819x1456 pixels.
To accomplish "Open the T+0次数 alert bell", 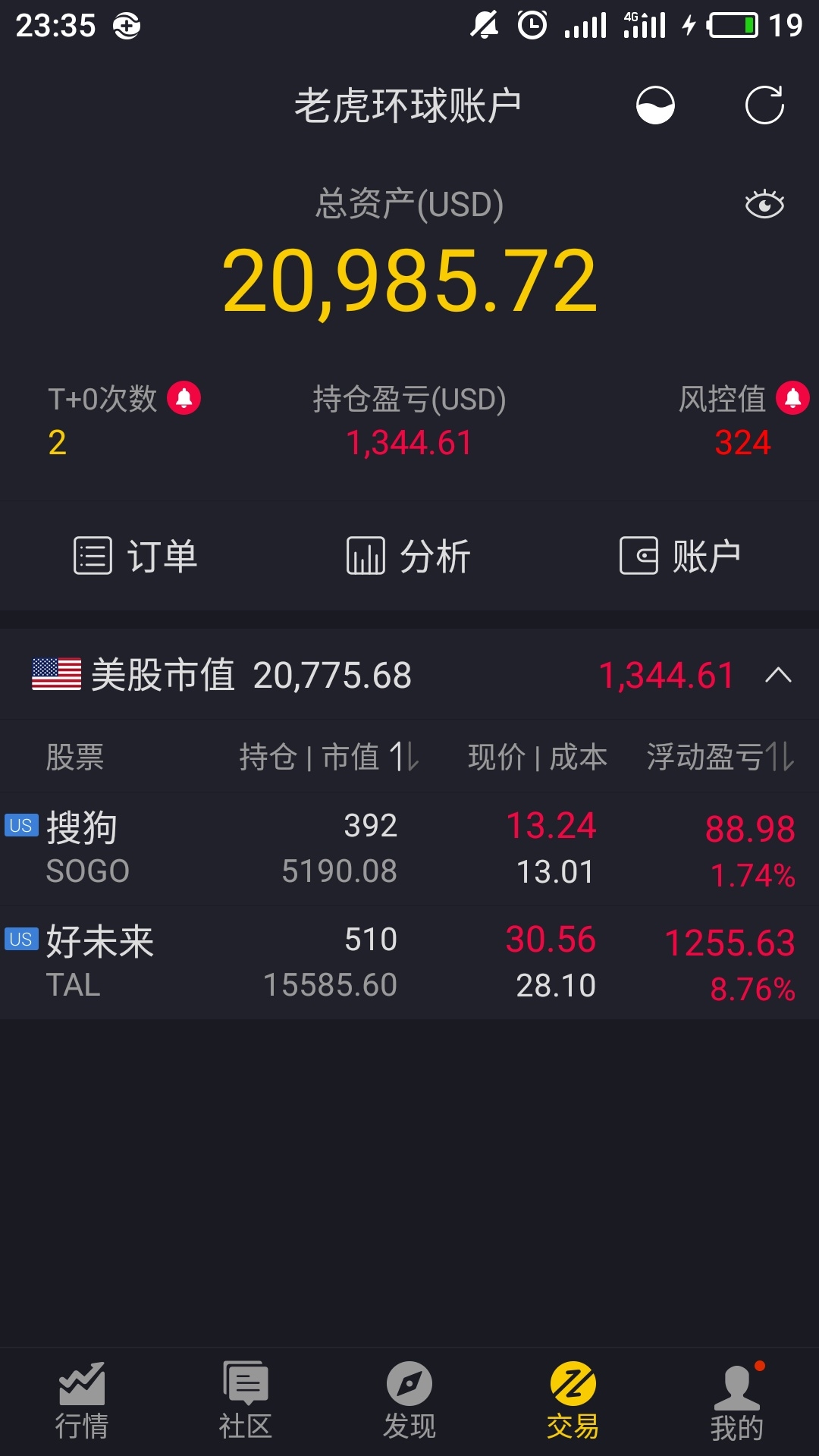I will (x=184, y=398).
